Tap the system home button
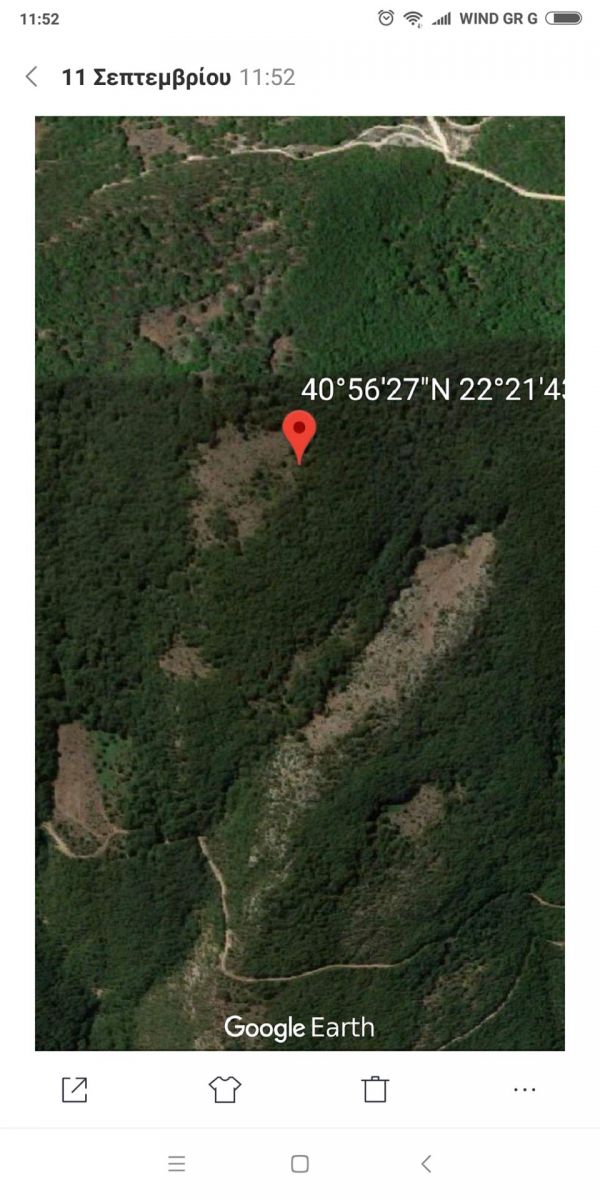600x1200 pixels. click(x=300, y=1163)
